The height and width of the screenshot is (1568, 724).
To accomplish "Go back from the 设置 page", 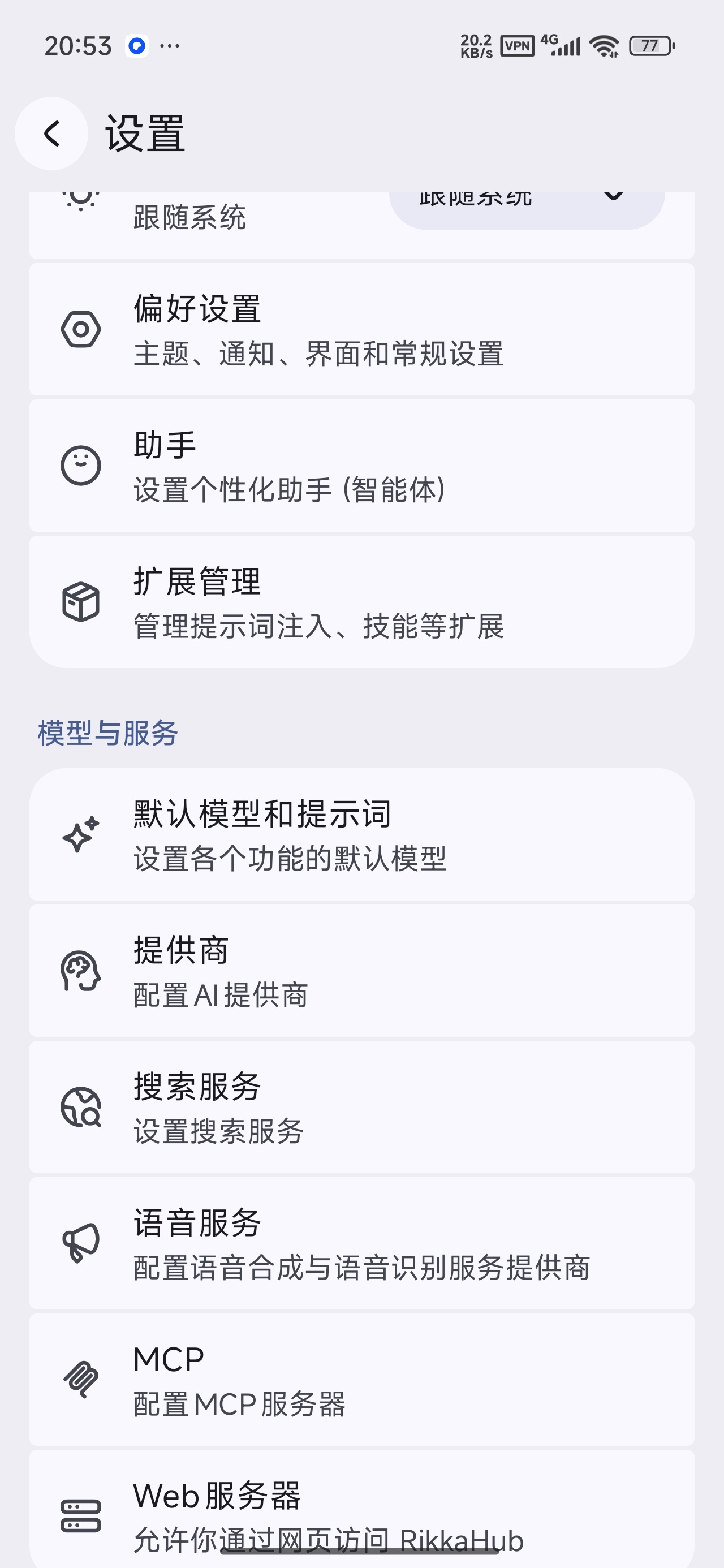I will [52, 133].
